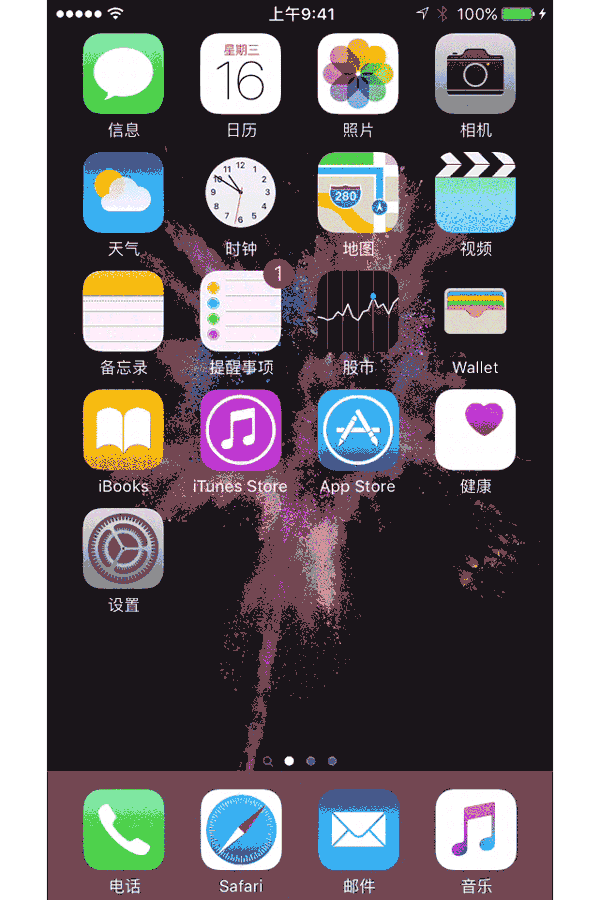This screenshot has width=600, height=900.
Task: Launch Safari from the dock
Action: pos(241,830)
